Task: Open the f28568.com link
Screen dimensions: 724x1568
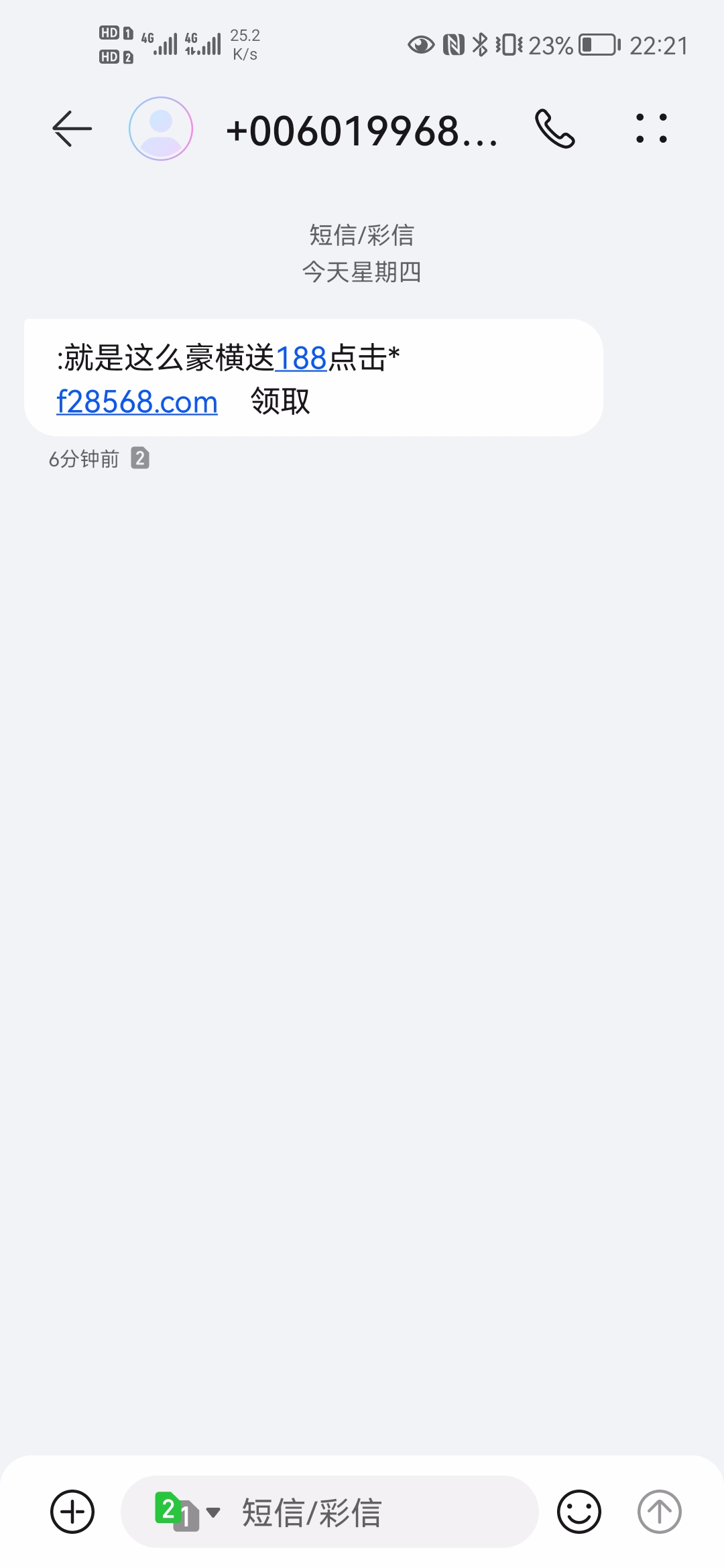Action: [137, 402]
